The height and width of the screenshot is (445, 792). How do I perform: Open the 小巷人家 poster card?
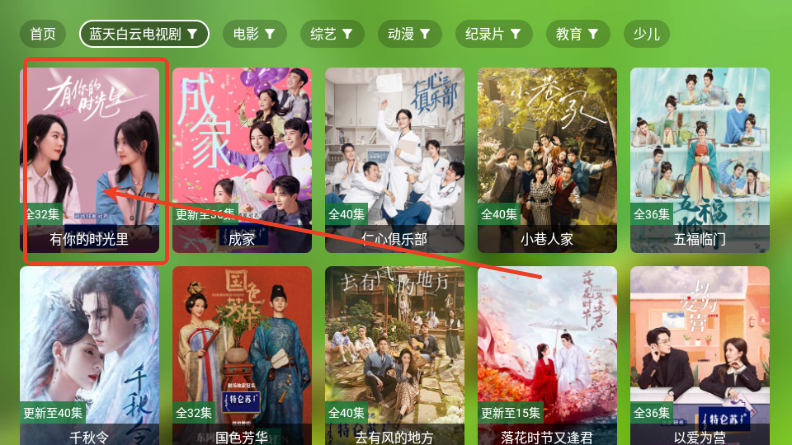pos(547,160)
